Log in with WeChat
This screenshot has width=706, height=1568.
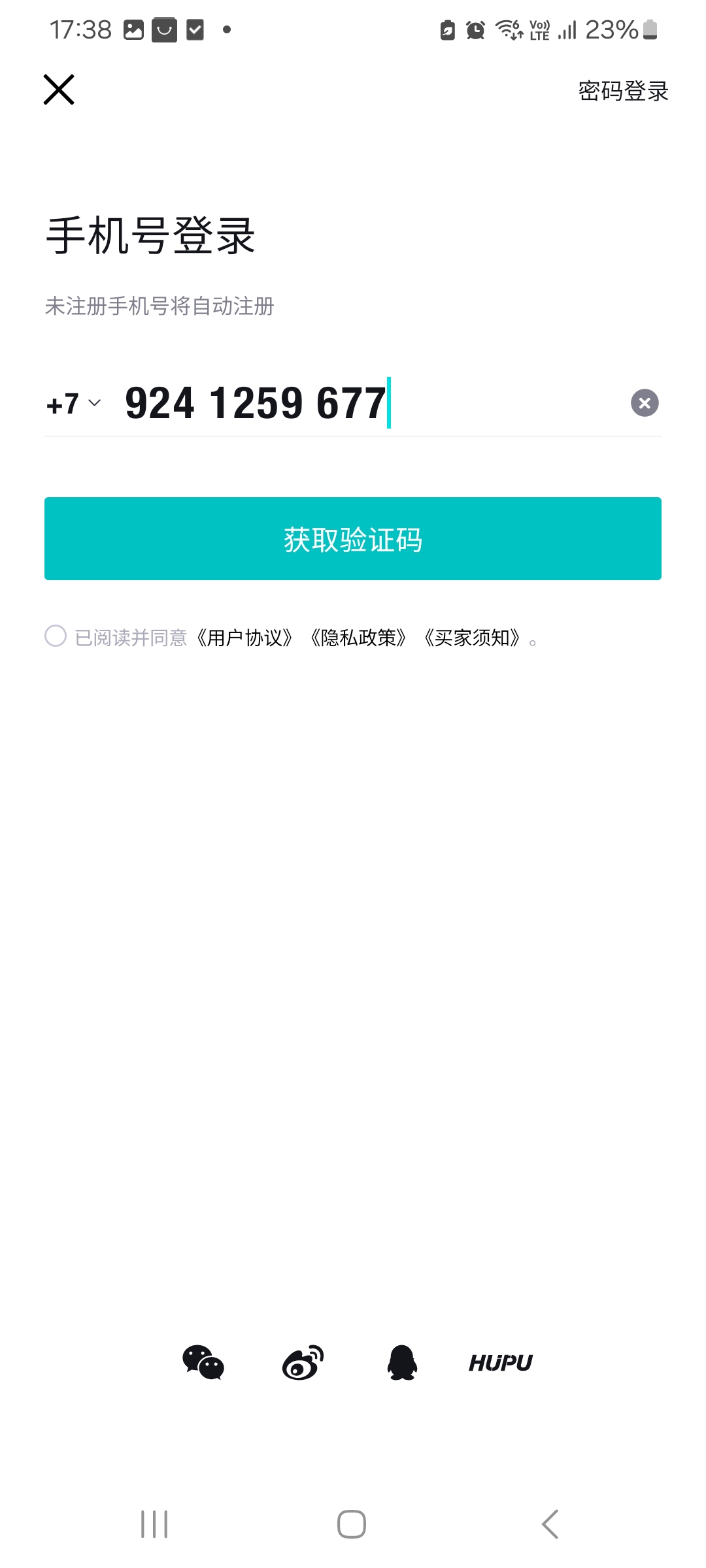click(203, 1362)
